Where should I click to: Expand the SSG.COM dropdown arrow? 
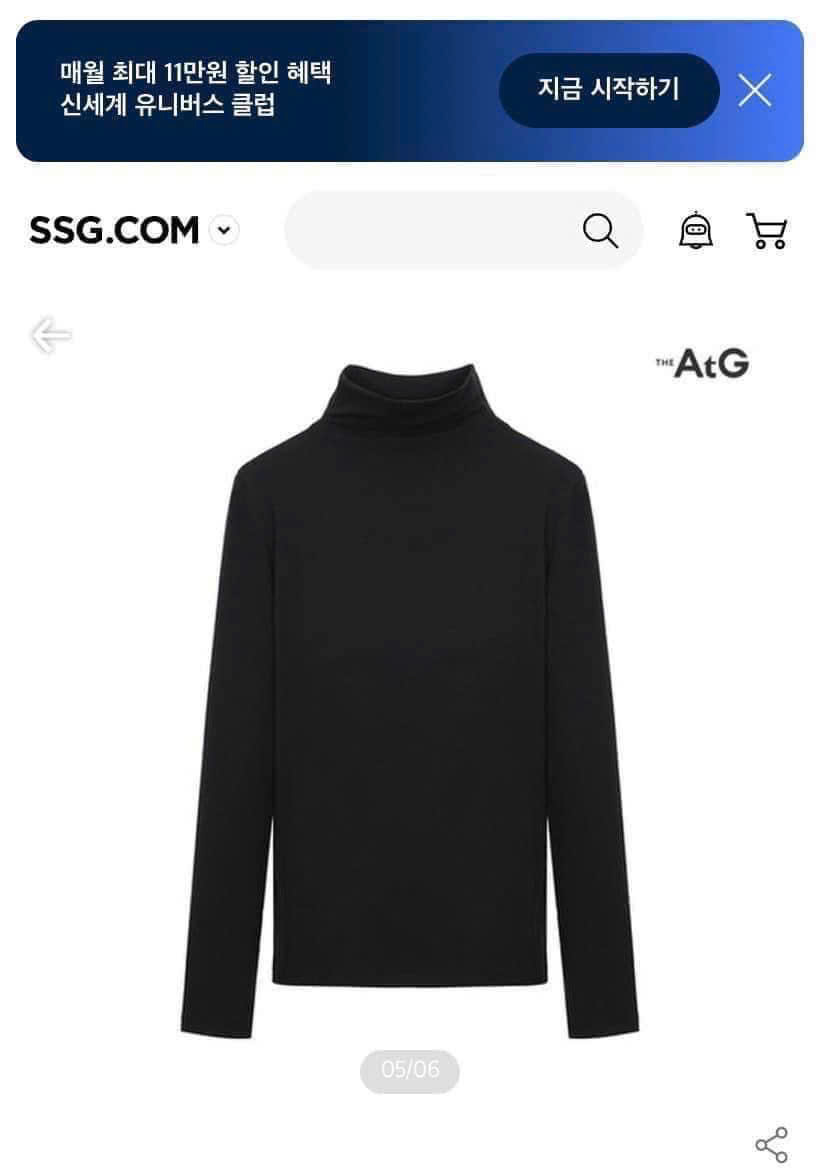225,231
